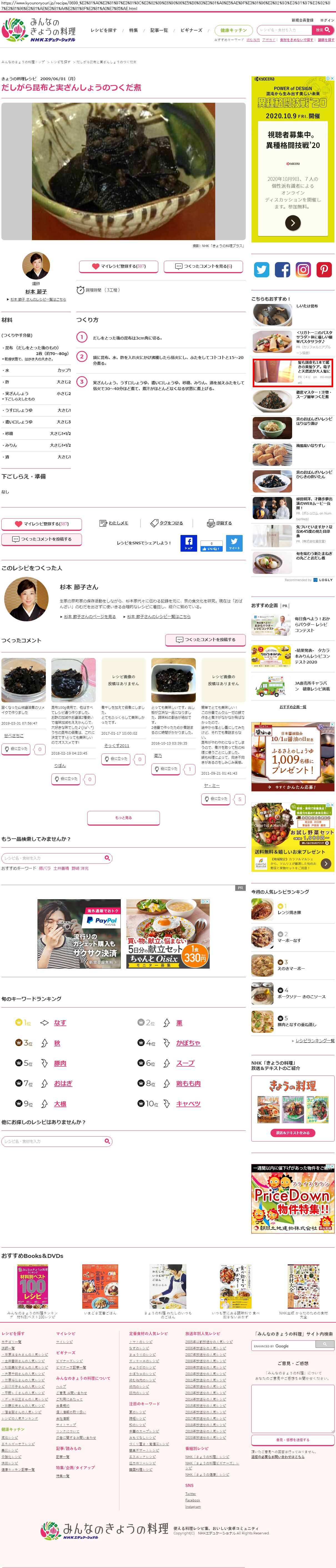This screenshot has width=336, height=1568.
Task: Focus the header recipe search field
Action: coord(284,30)
